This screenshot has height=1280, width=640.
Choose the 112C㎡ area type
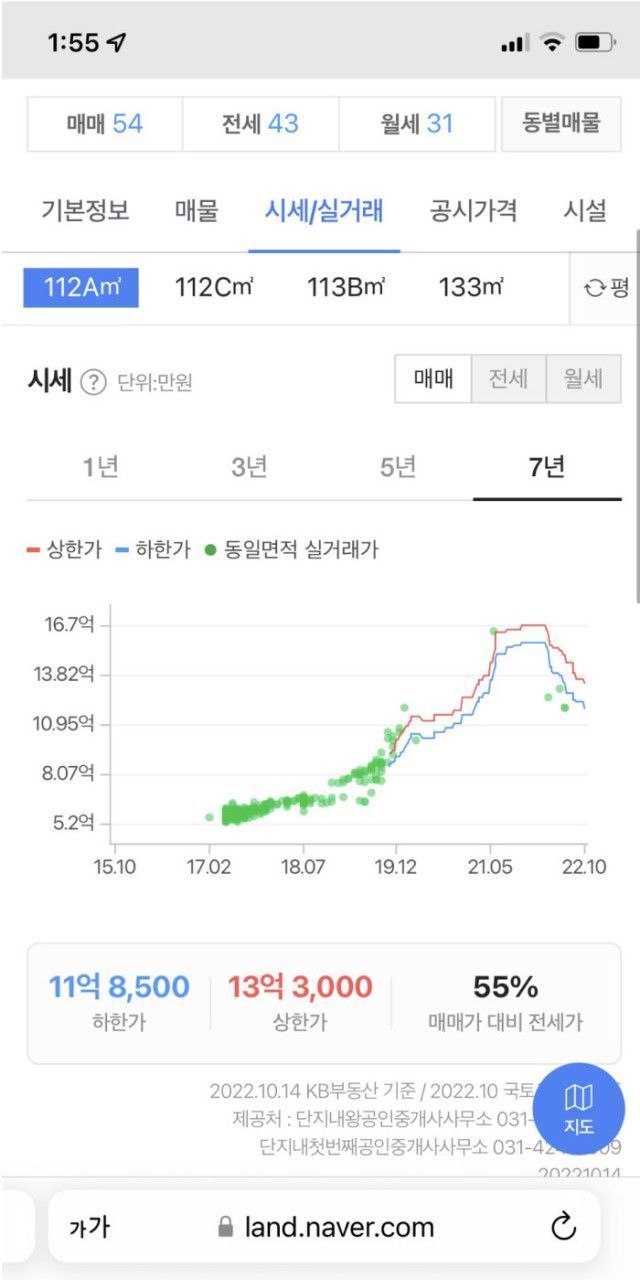(214, 288)
